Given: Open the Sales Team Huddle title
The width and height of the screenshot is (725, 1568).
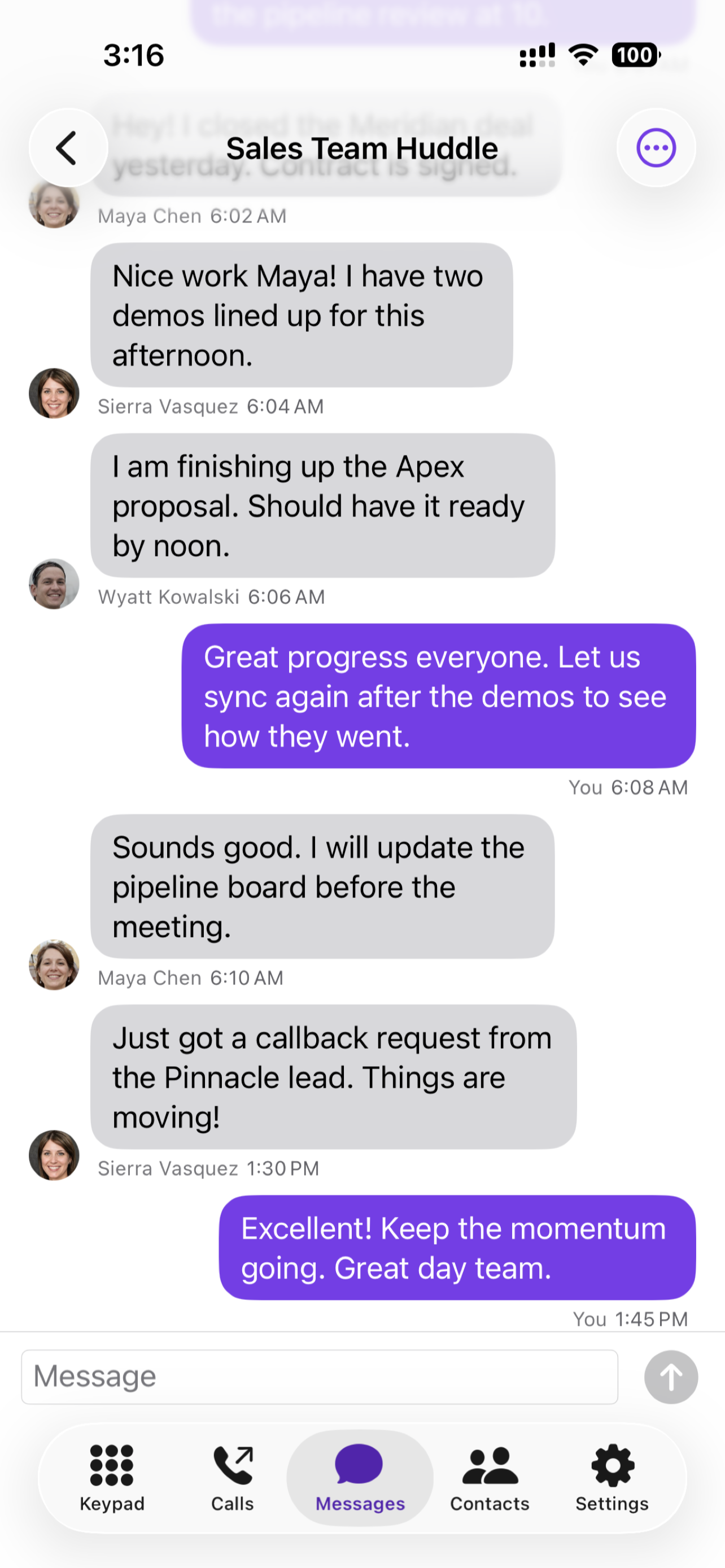Looking at the screenshot, I should [x=362, y=147].
